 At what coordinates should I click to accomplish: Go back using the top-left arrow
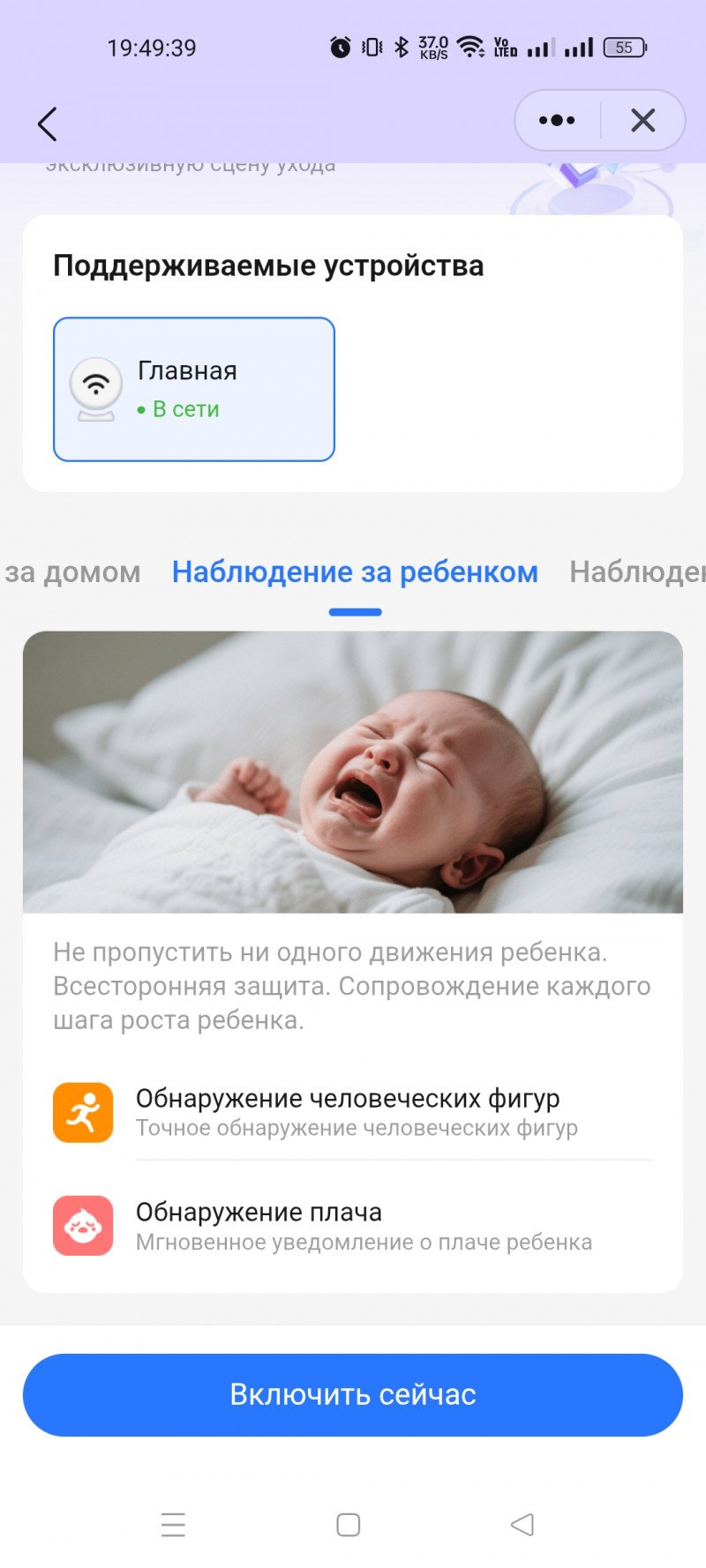48,124
